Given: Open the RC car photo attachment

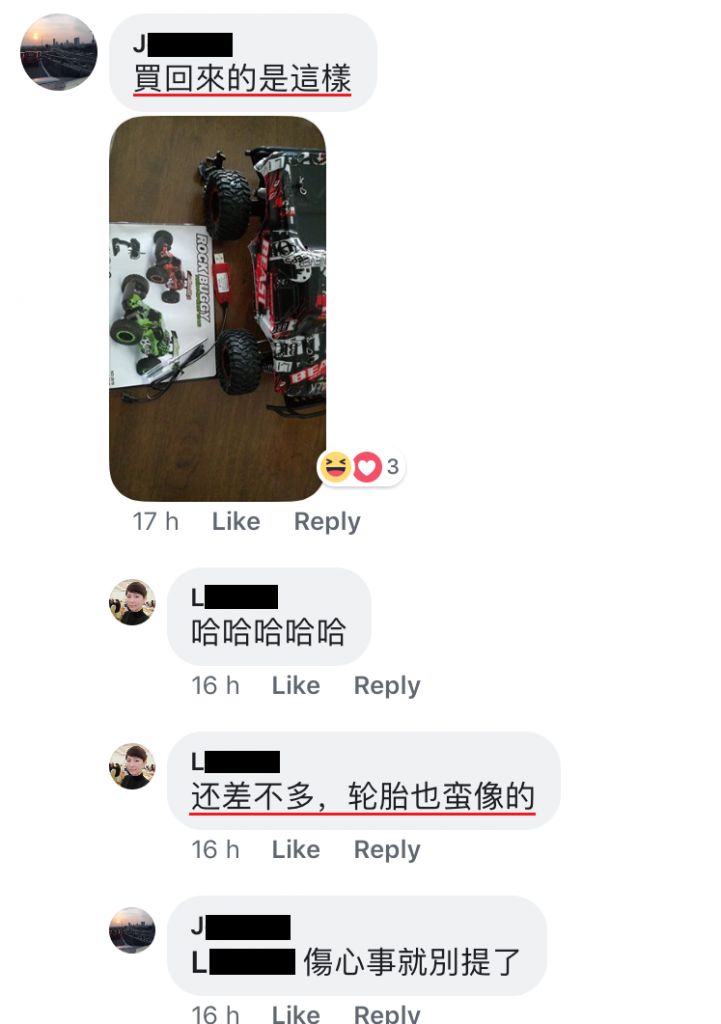Looking at the screenshot, I should (x=217, y=308).
